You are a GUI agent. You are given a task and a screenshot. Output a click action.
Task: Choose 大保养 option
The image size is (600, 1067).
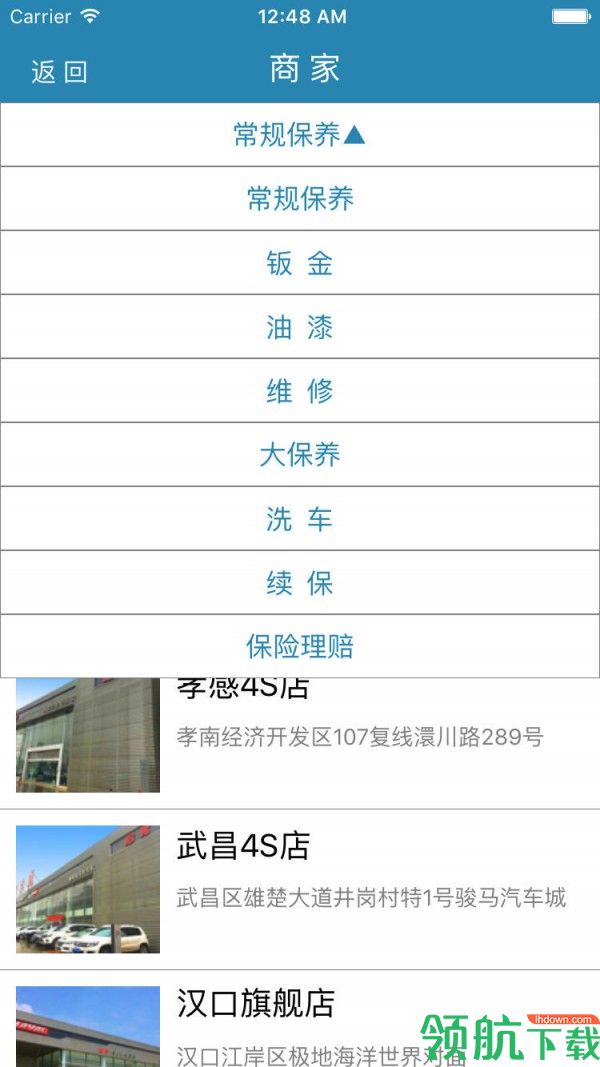point(300,455)
